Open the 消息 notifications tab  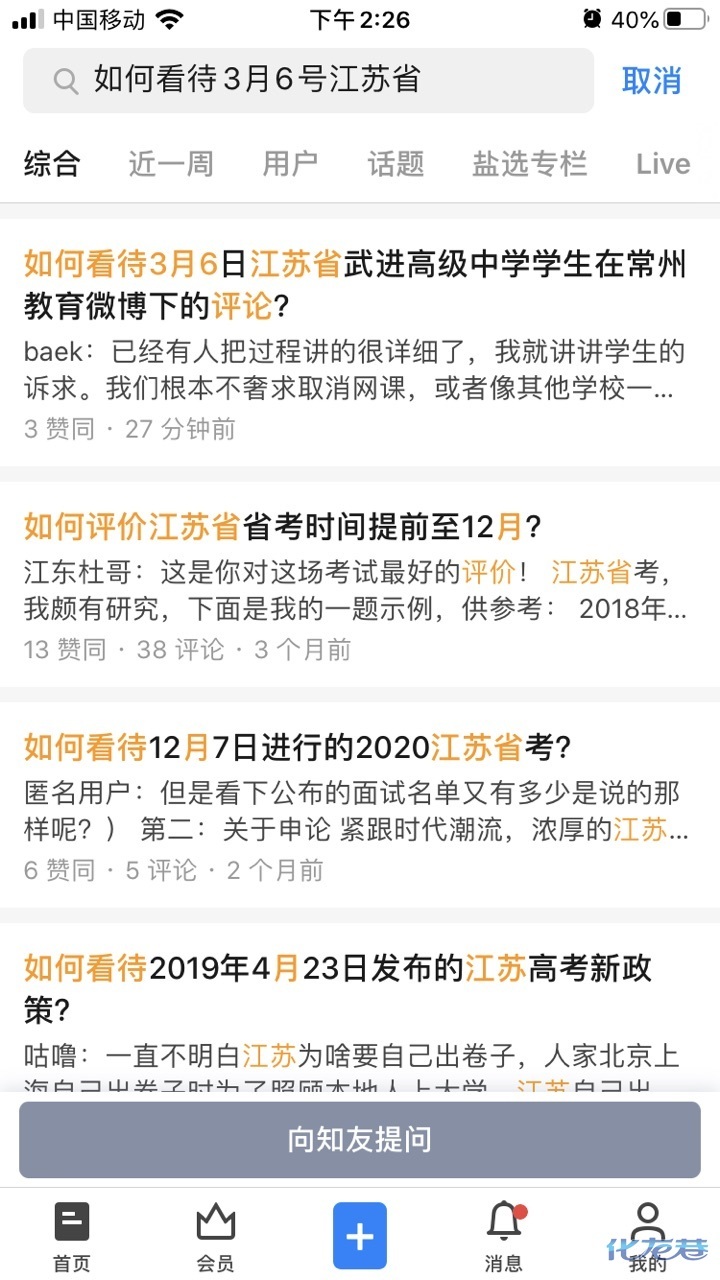(503, 1237)
